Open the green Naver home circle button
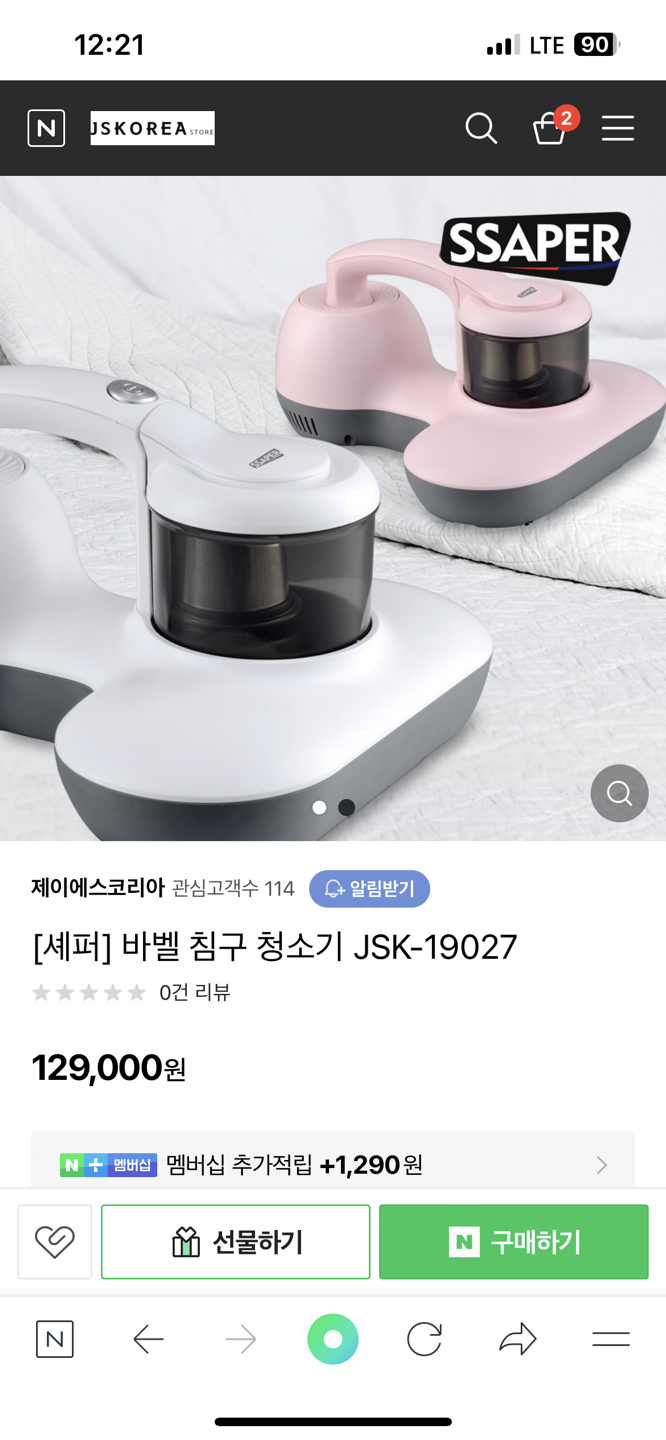 [x=333, y=1339]
